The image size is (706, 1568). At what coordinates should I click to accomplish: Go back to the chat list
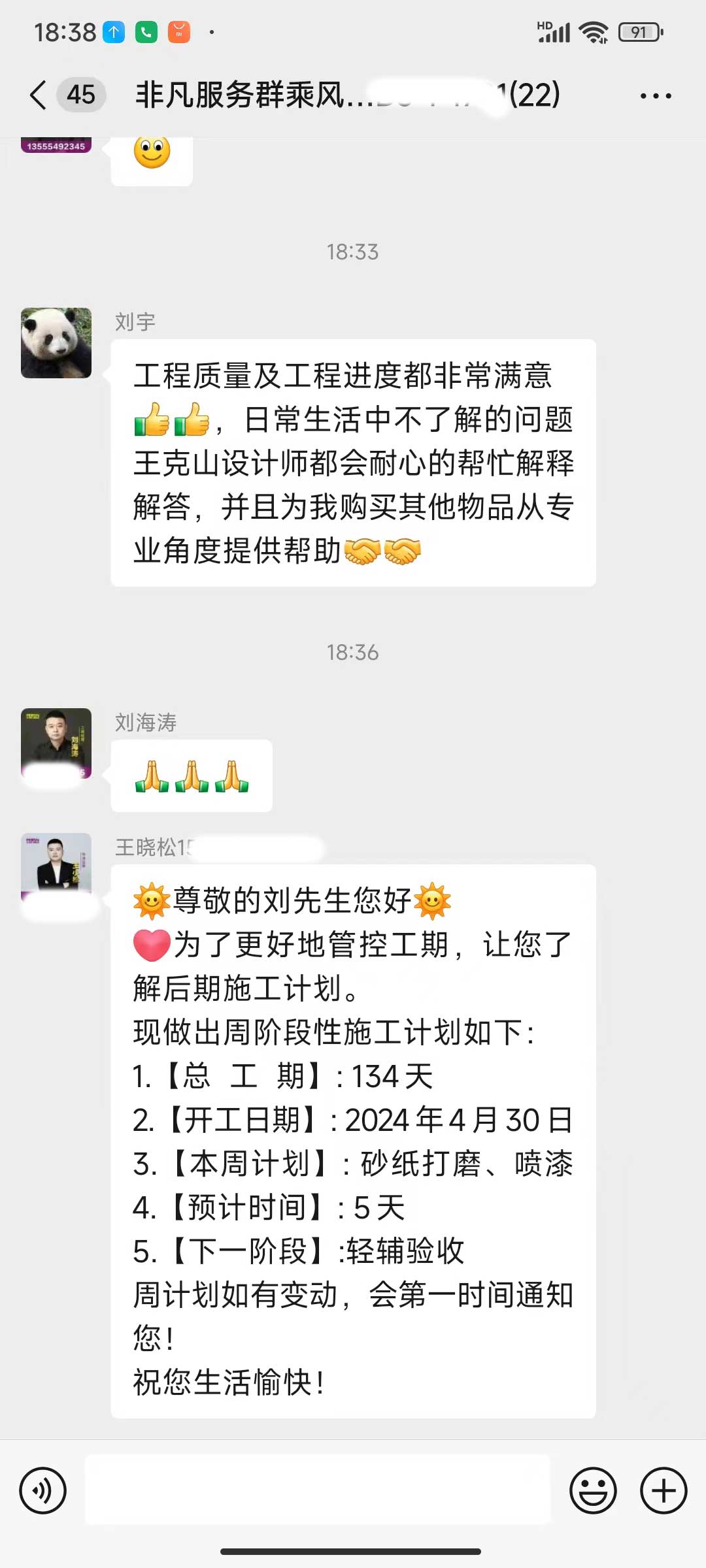pos(39,95)
